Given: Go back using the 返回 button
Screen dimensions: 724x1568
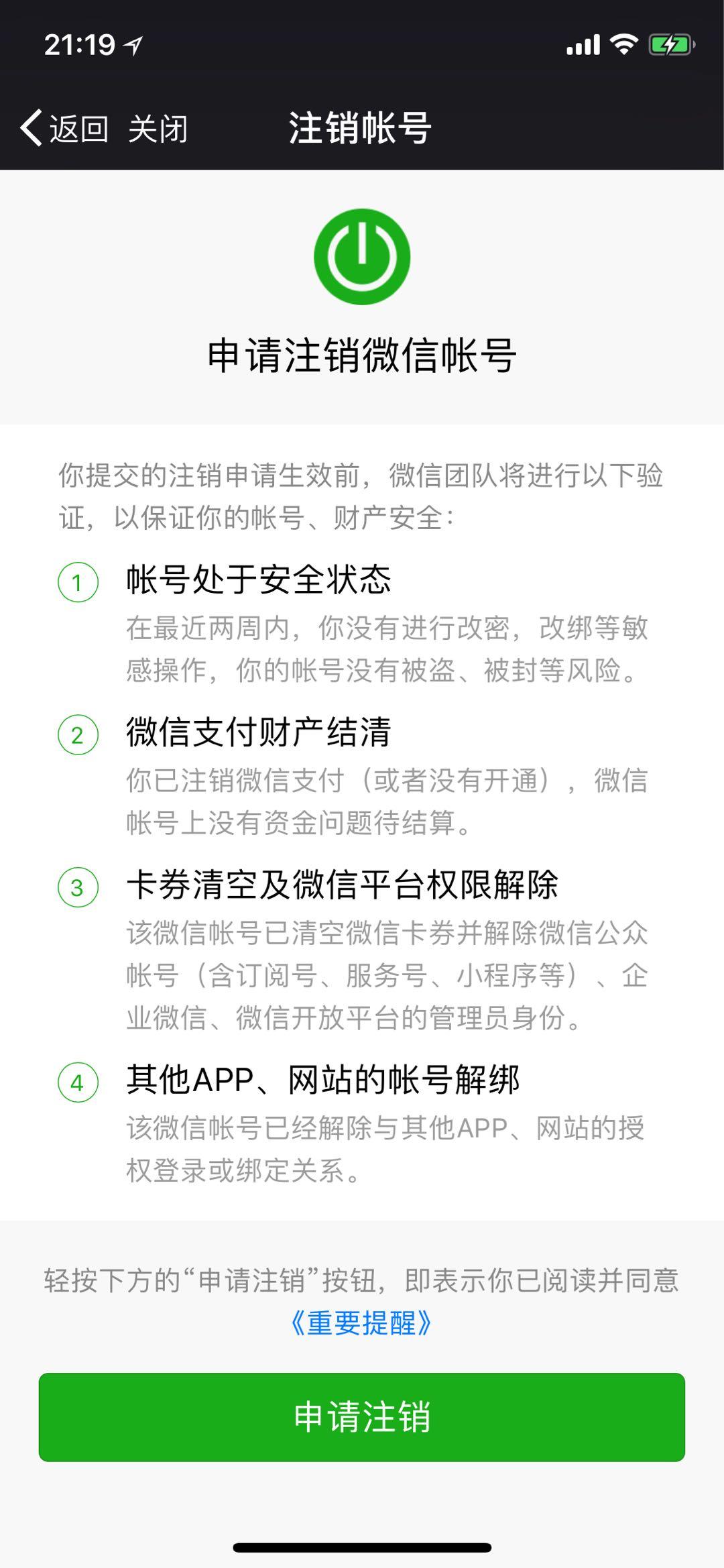Looking at the screenshot, I should (64, 128).
